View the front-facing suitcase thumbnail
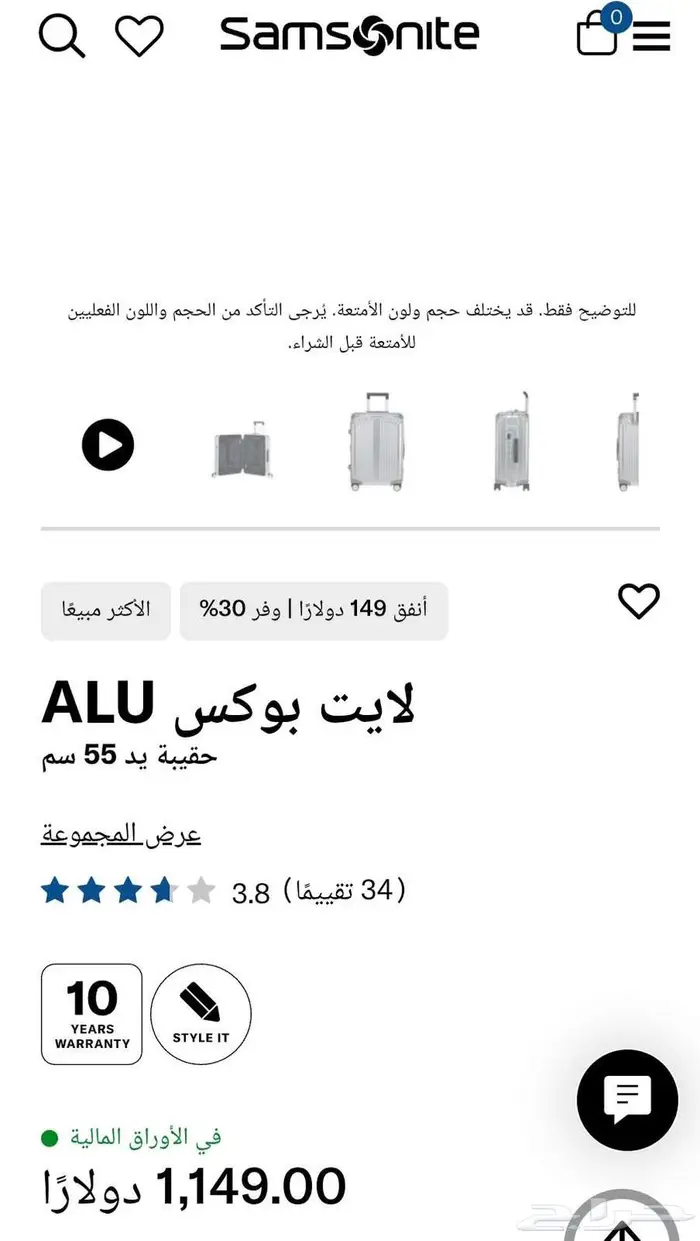 pos(375,441)
